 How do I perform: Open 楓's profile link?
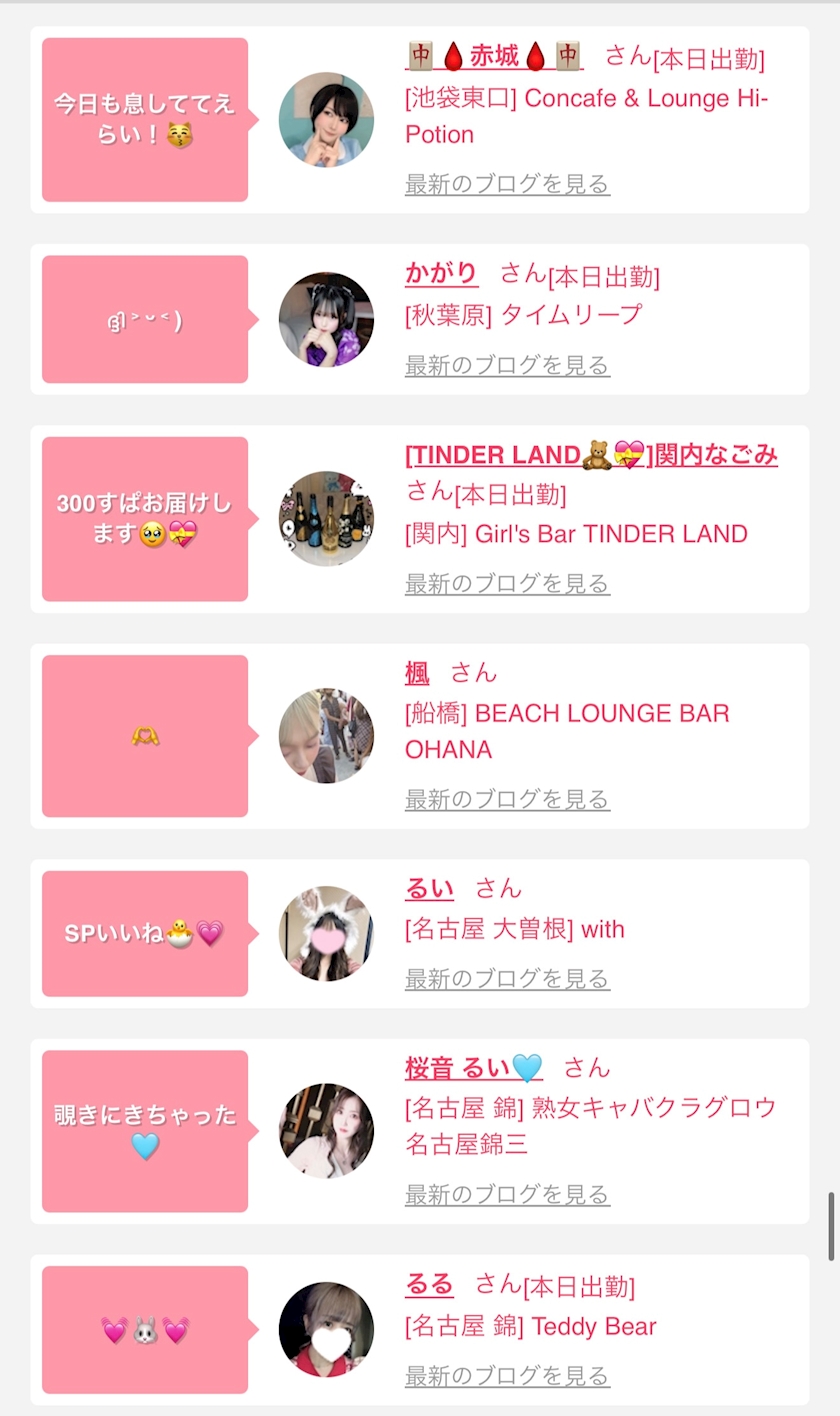417,673
